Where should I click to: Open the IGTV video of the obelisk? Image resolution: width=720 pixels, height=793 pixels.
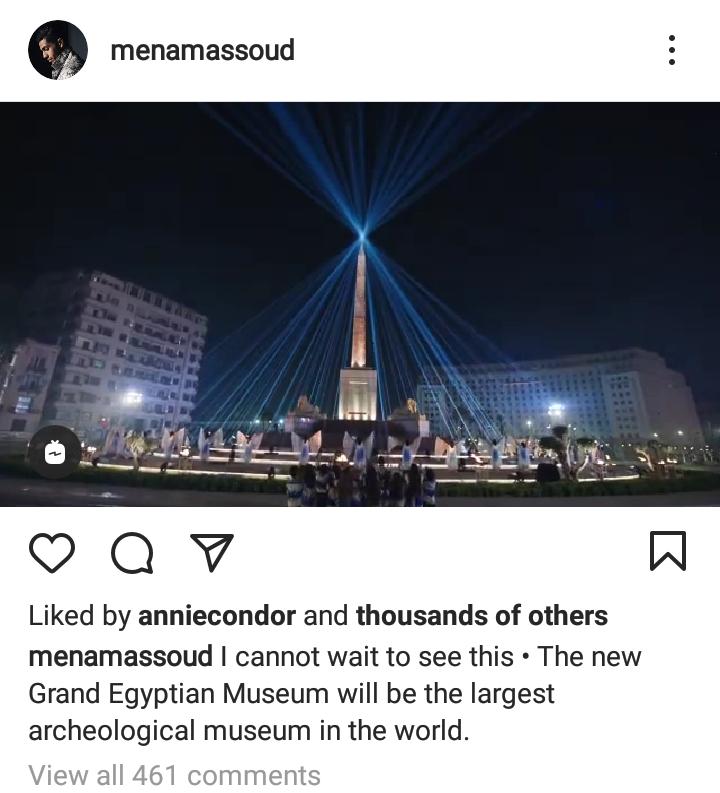[360, 300]
